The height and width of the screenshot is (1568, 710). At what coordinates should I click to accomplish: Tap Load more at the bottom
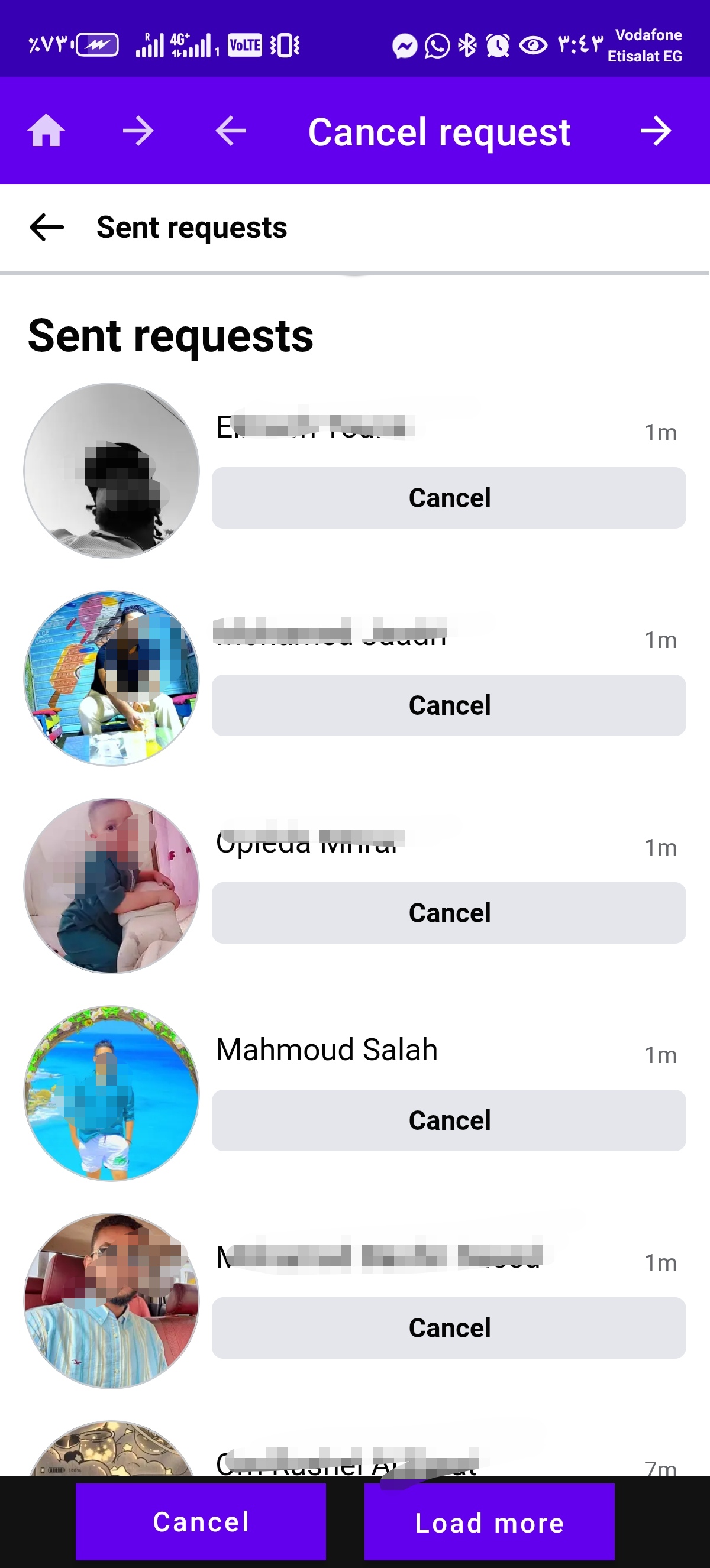(x=489, y=1522)
